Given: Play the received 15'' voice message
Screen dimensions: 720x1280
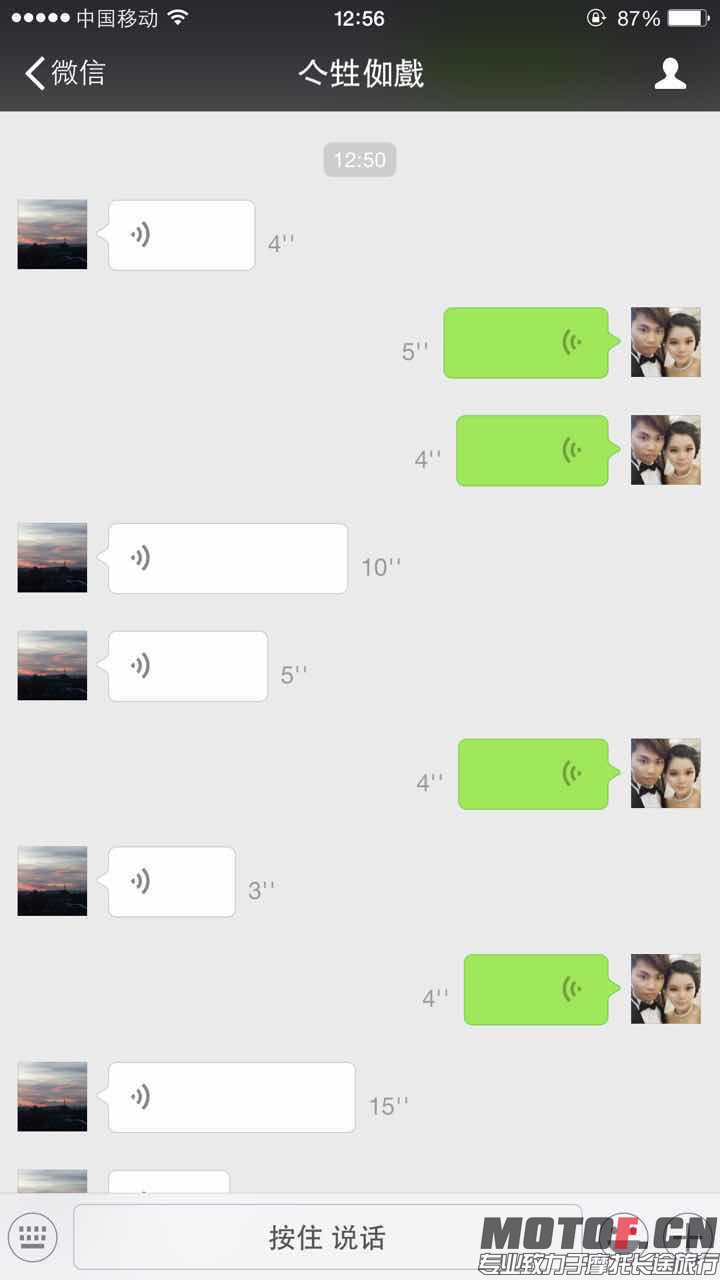Looking at the screenshot, I should coord(231,1097).
